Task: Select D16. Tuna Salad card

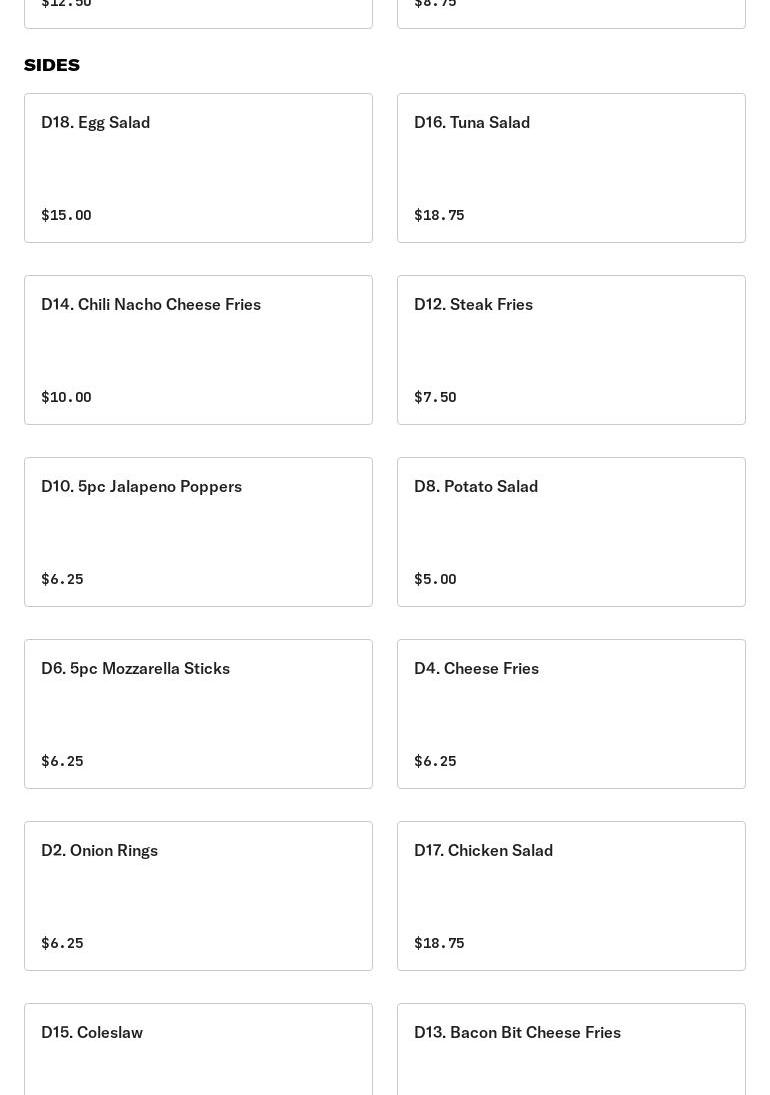Action: pyautogui.click(x=571, y=168)
